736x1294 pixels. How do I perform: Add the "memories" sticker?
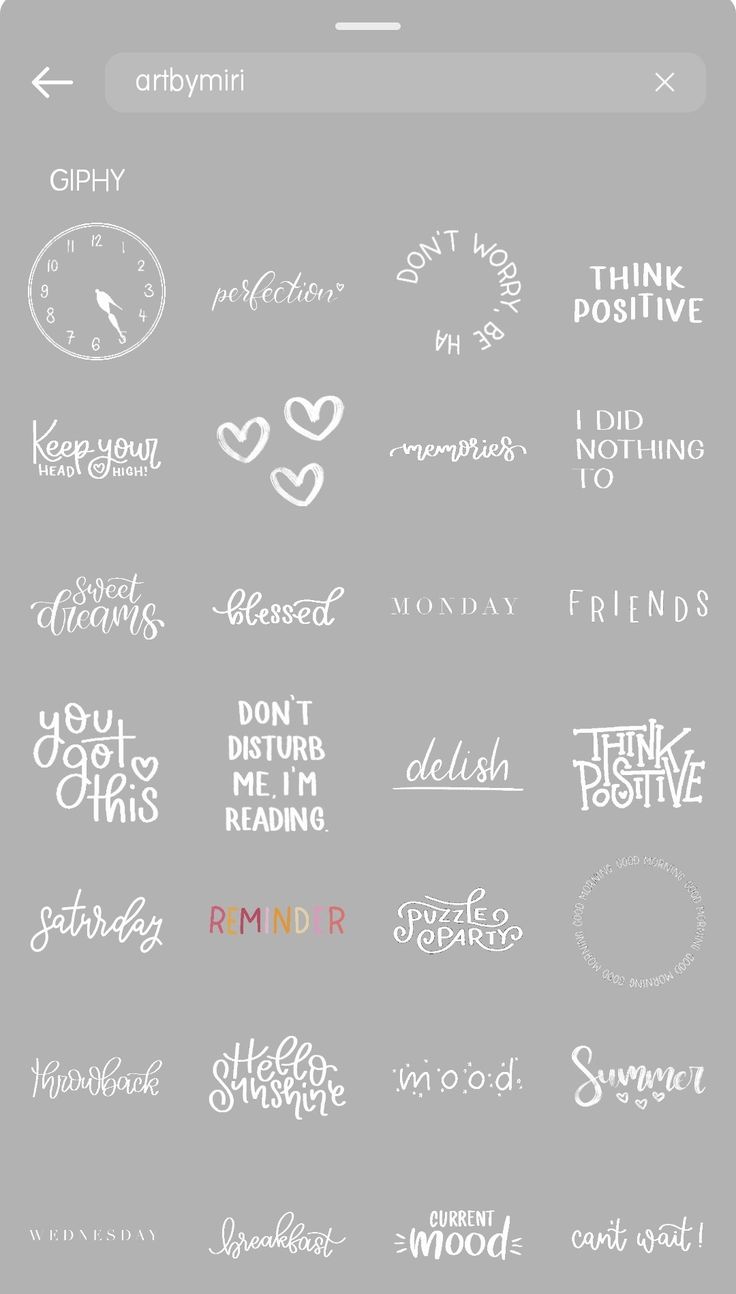coord(458,450)
